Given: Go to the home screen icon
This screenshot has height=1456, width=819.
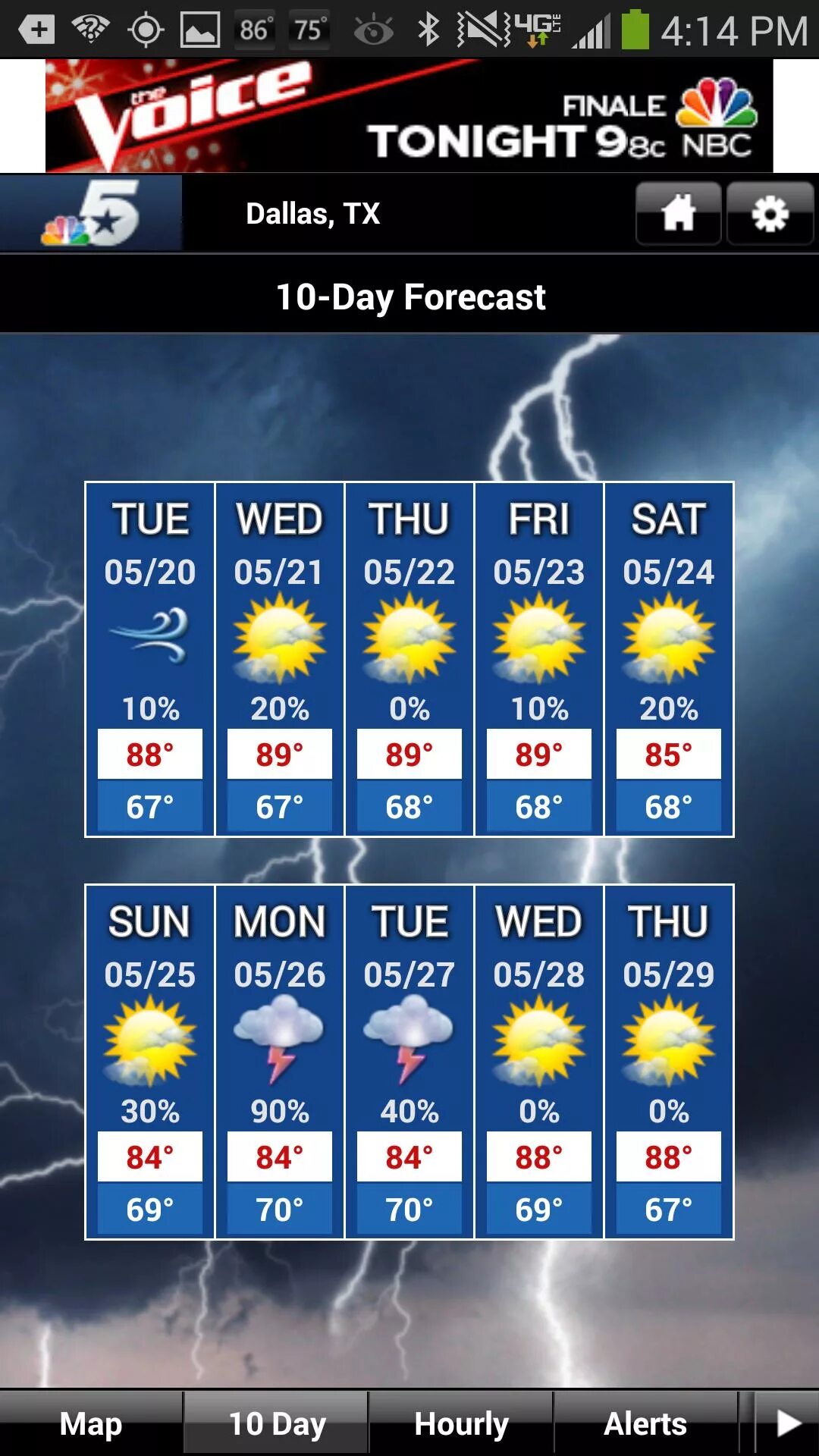Looking at the screenshot, I should [x=678, y=213].
